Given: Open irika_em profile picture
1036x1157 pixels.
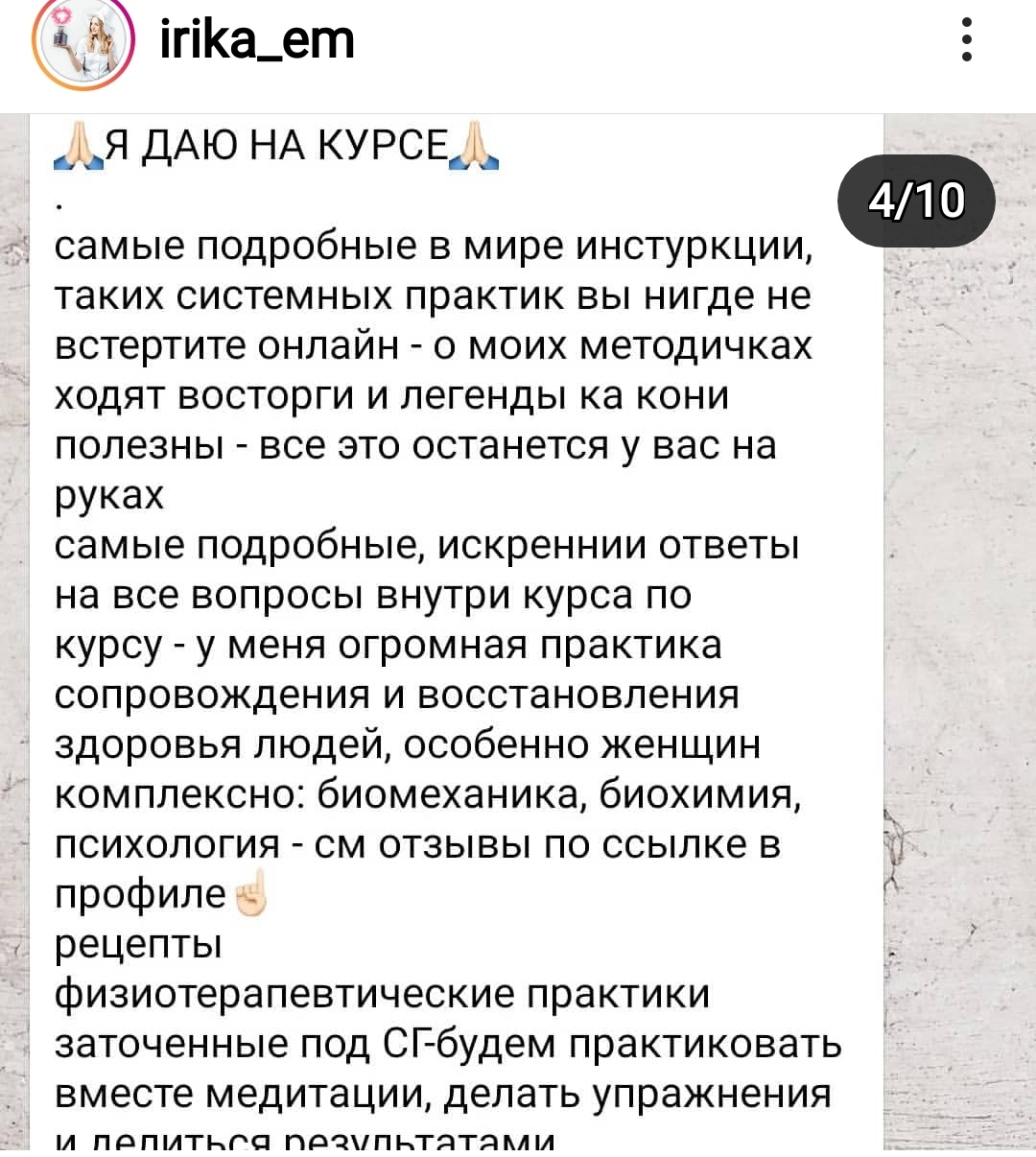Looking at the screenshot, I should [x=83, y=41].
